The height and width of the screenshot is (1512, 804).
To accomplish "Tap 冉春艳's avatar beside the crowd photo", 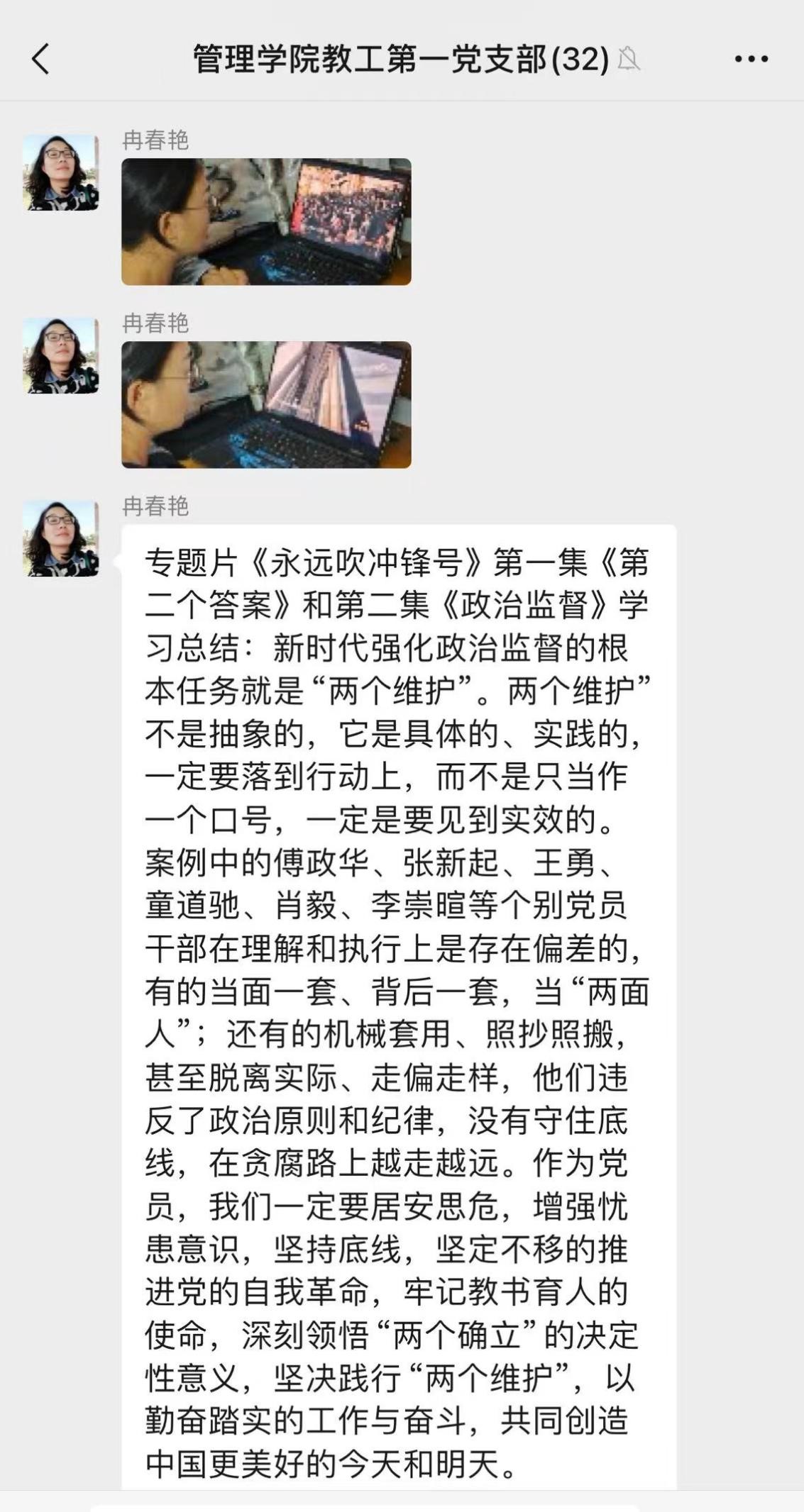I will coord(61,172).
